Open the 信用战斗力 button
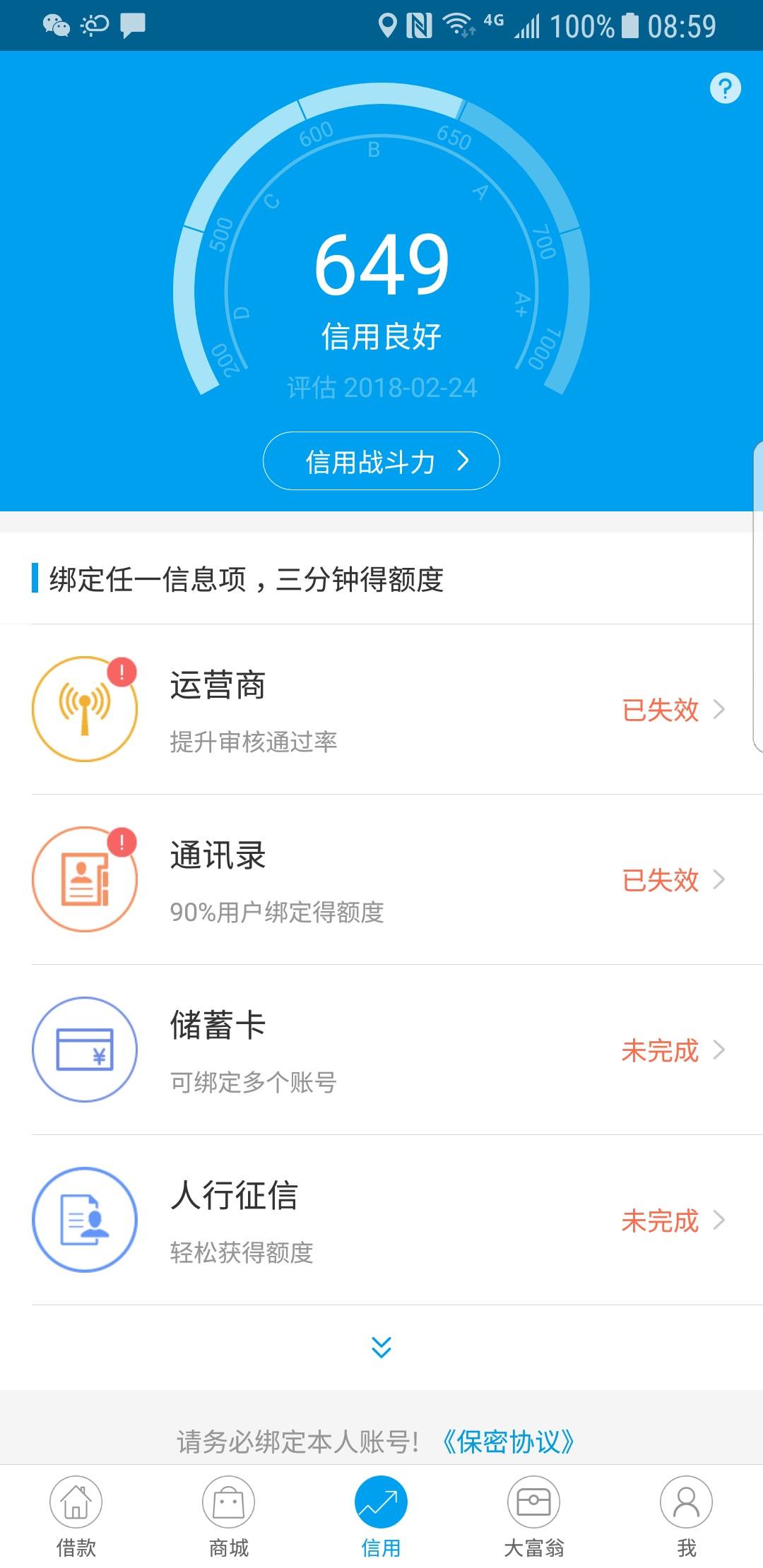This screenshot has width=763, height=1568. [x=381, y=461]
